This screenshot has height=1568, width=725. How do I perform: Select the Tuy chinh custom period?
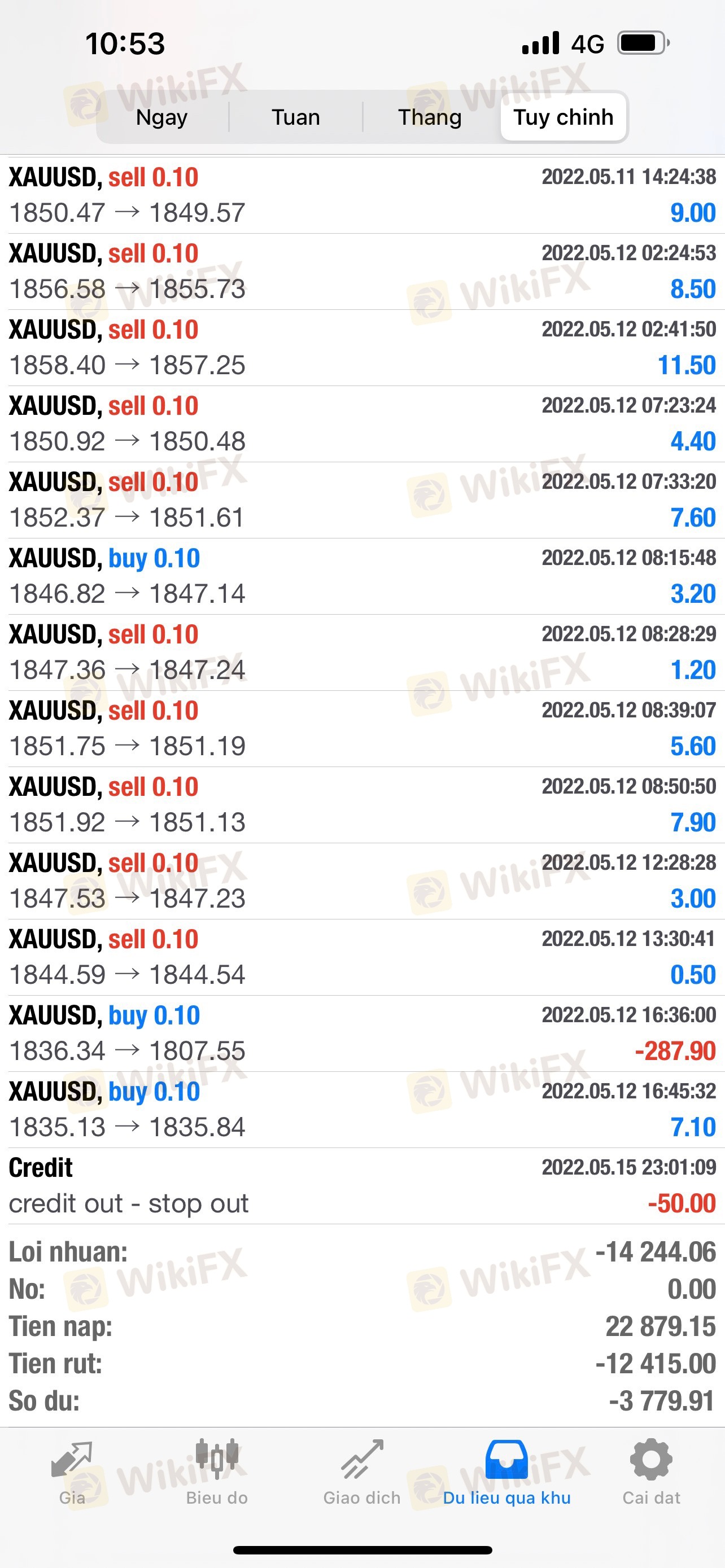pos(563,117)
